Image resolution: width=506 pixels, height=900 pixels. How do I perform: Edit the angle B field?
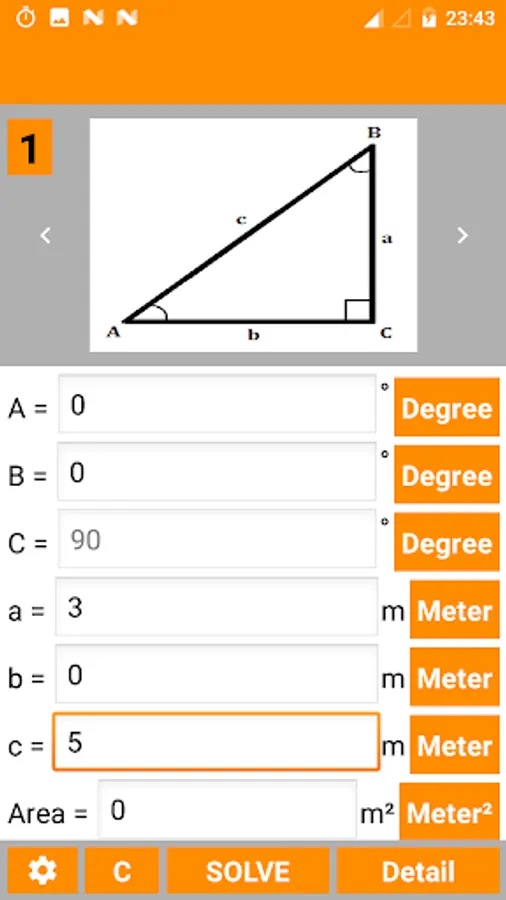tap(217, 472)
